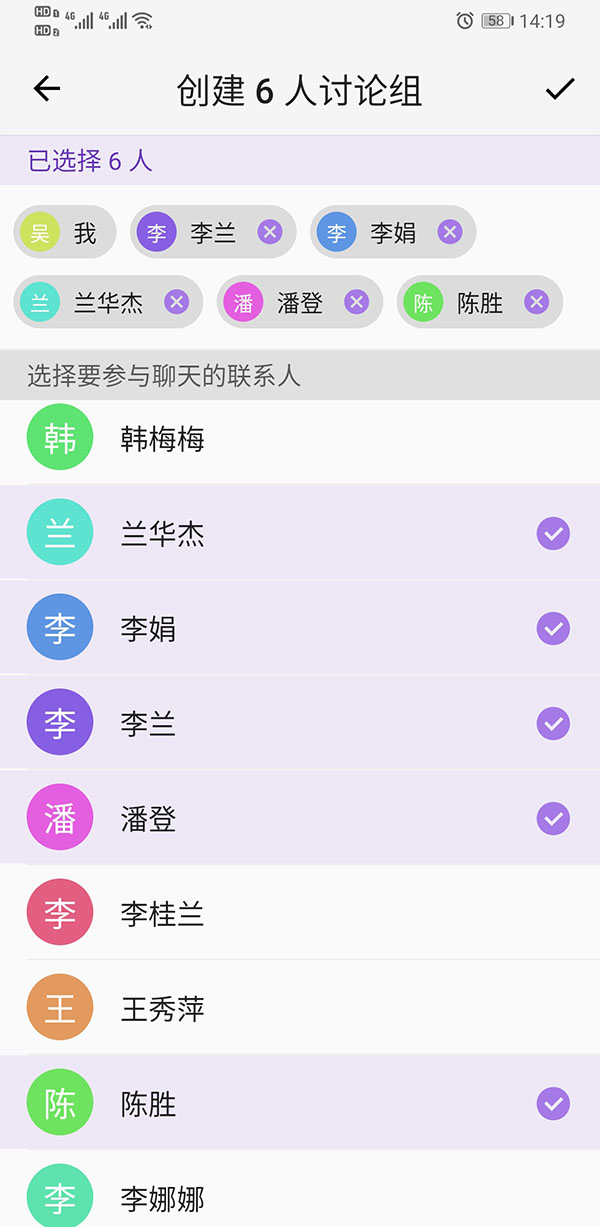This screenshot has width=600, height=1227.
Task: Deselect 李兰 in the contact list
Action: [553, 723]
